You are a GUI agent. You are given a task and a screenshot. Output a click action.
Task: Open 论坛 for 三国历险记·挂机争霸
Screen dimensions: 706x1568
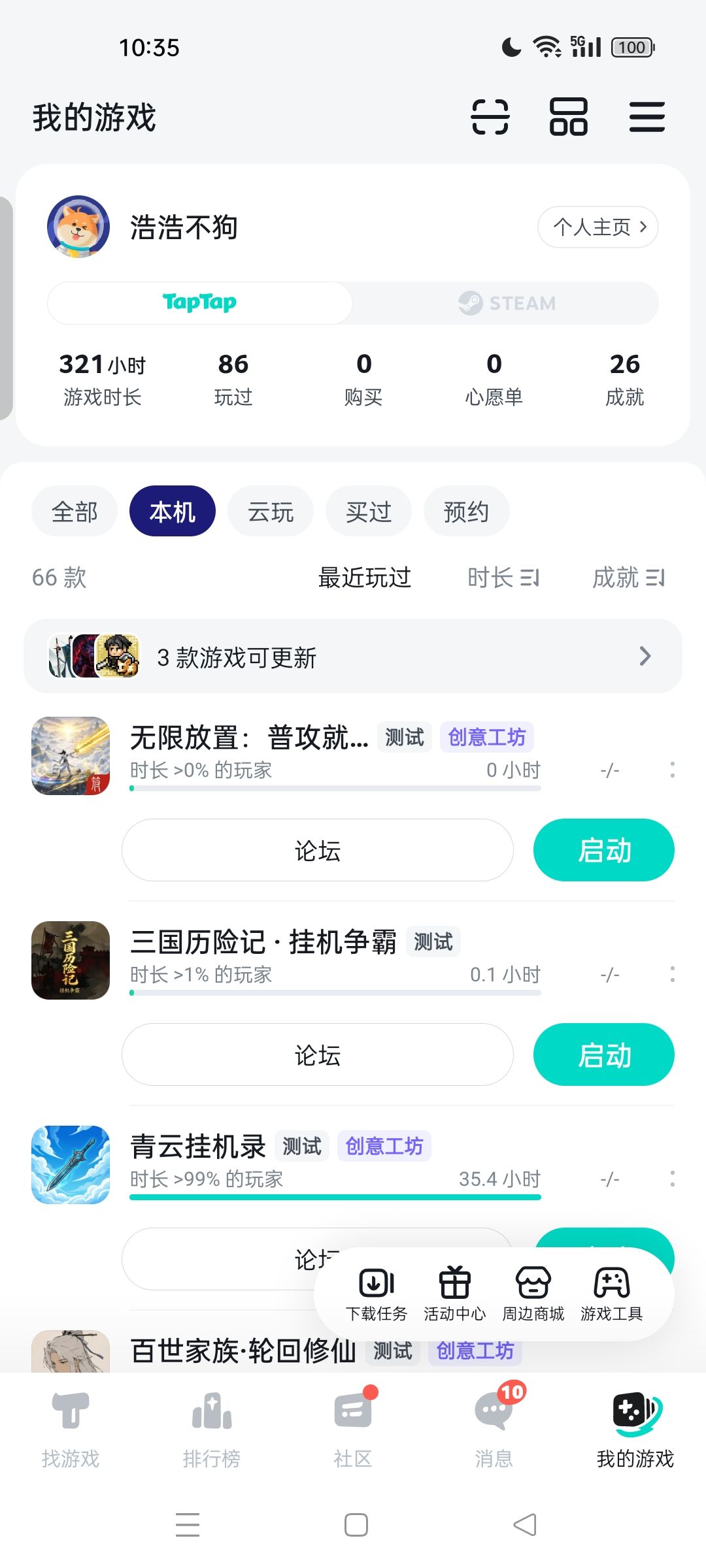click(x=318, y=1054)
